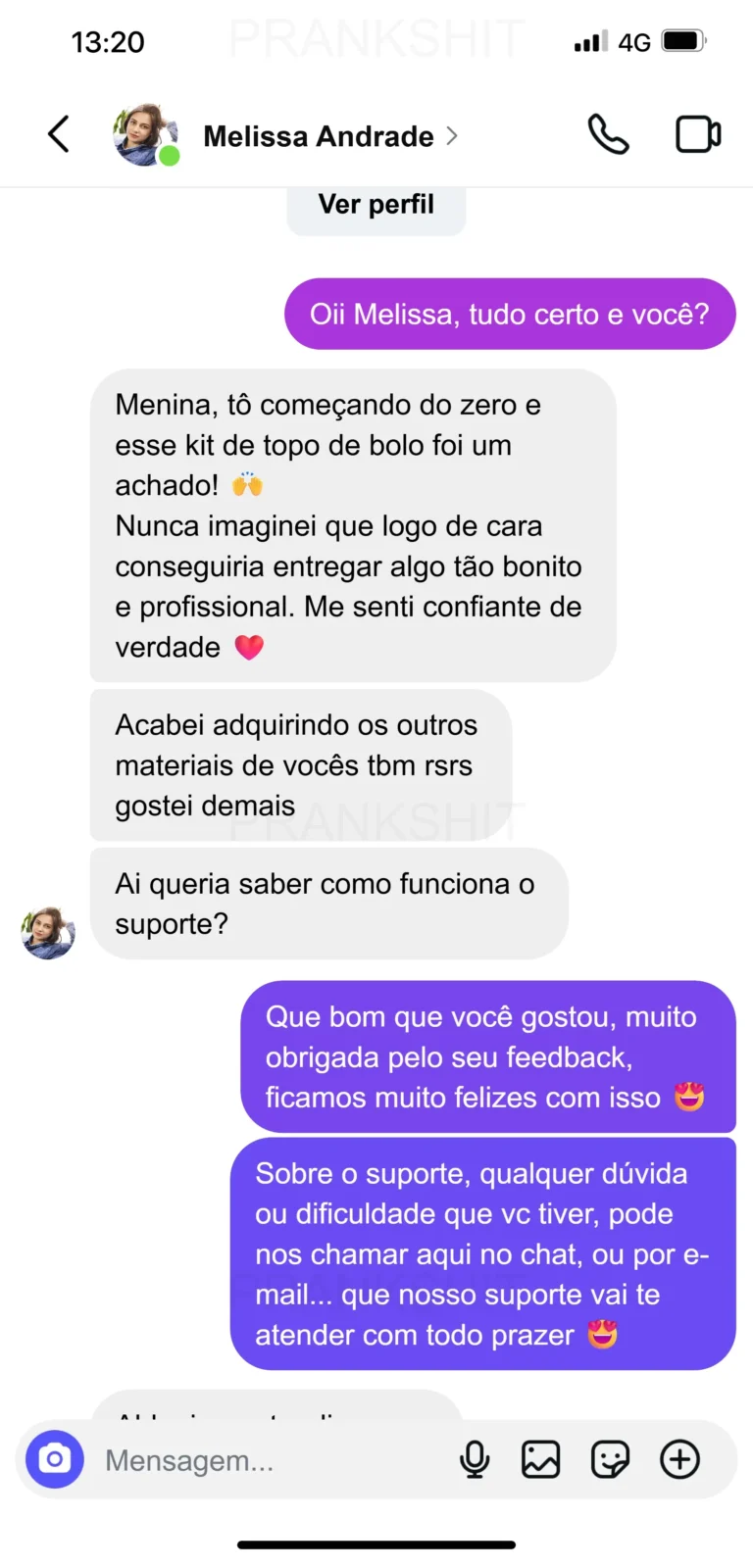Open the sticker picker
Image resolution: width=753 pixels, height=1568 pixels.
[610, 1459]
